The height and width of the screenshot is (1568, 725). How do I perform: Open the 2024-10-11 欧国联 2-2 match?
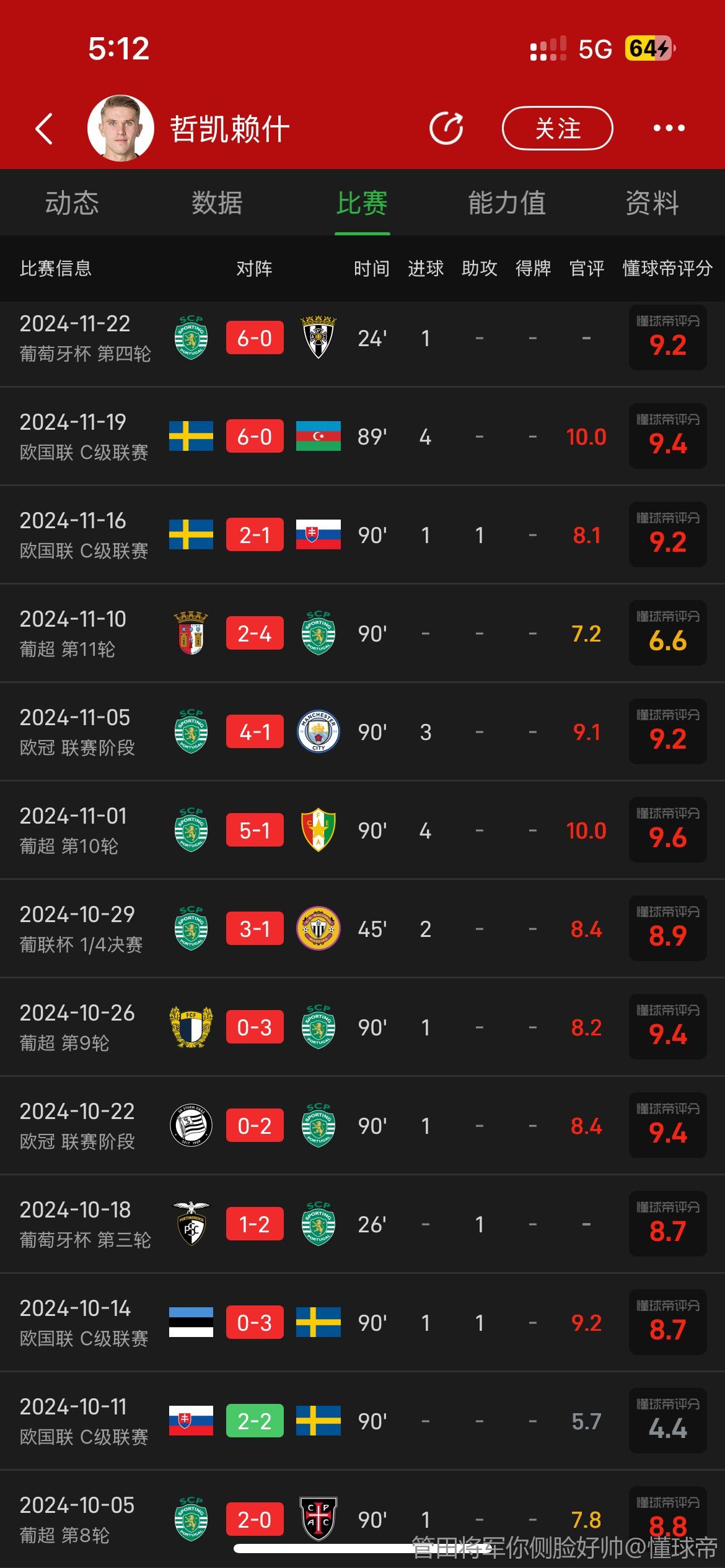click(362, 1421)
